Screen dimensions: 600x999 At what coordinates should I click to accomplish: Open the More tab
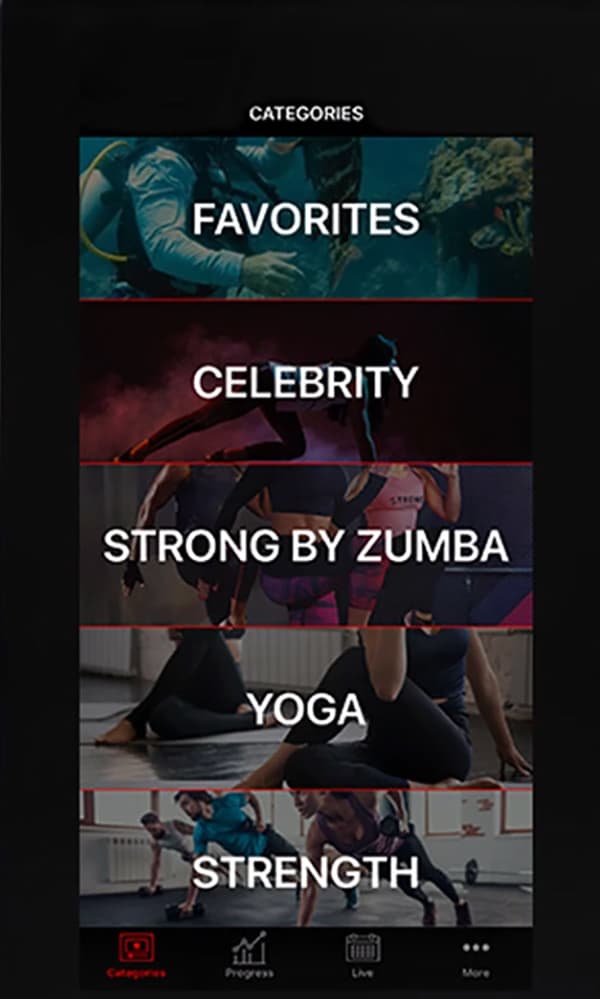click(476, 955)
